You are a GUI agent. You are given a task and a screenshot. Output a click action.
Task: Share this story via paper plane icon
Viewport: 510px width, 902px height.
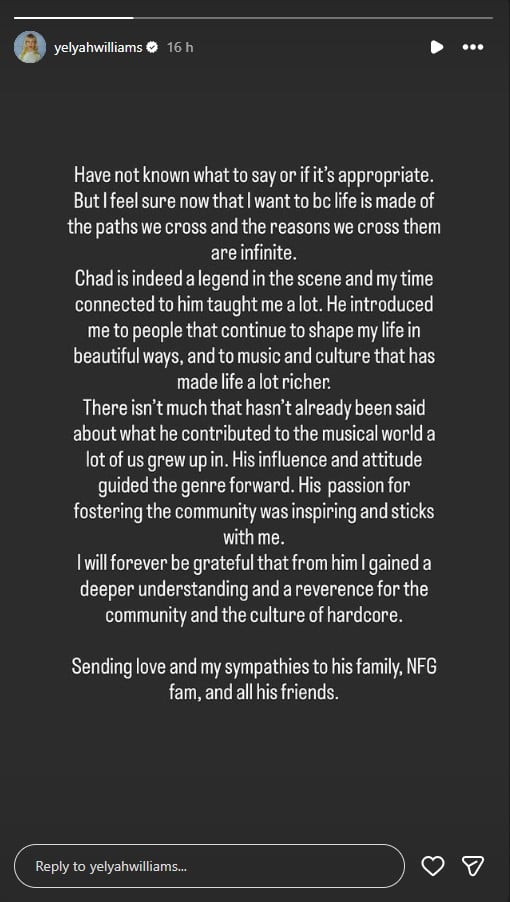coord(473,866)
